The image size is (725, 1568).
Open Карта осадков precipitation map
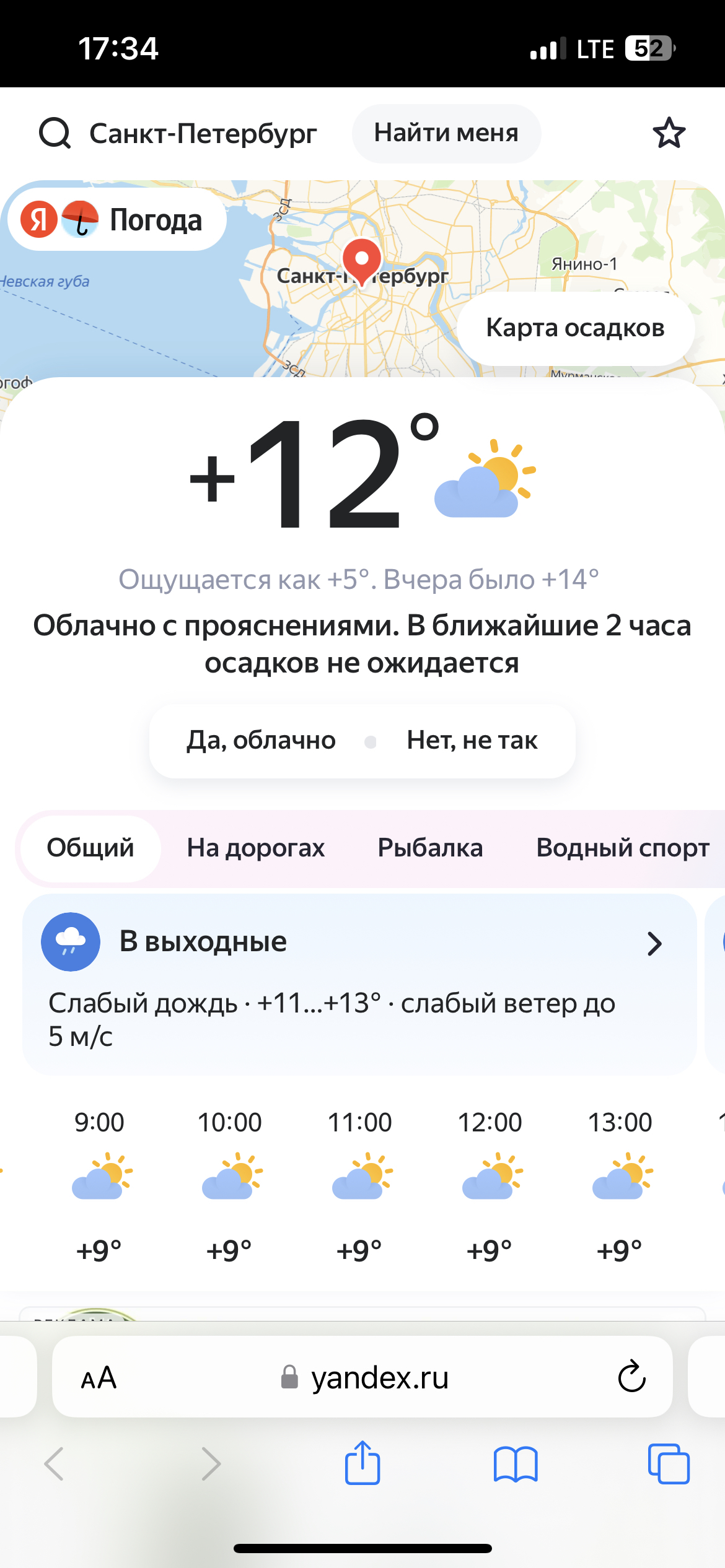coord(575,328)
